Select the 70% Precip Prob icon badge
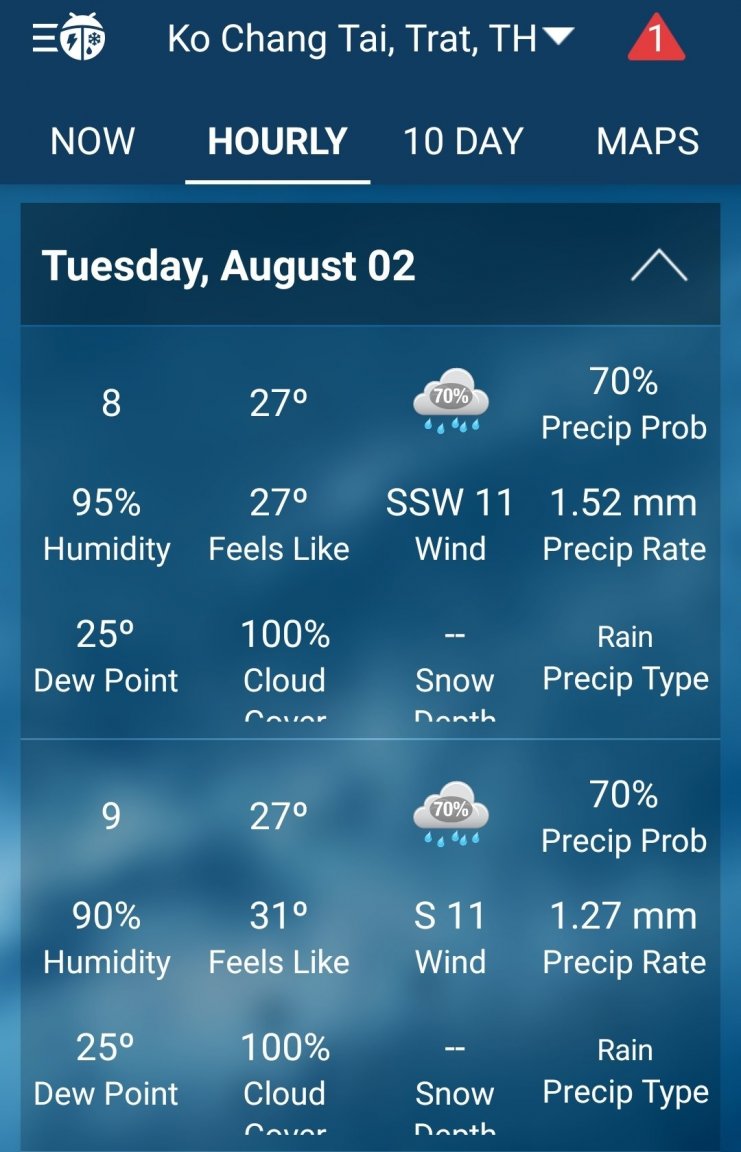741x1152 pixels. point(452,393)
